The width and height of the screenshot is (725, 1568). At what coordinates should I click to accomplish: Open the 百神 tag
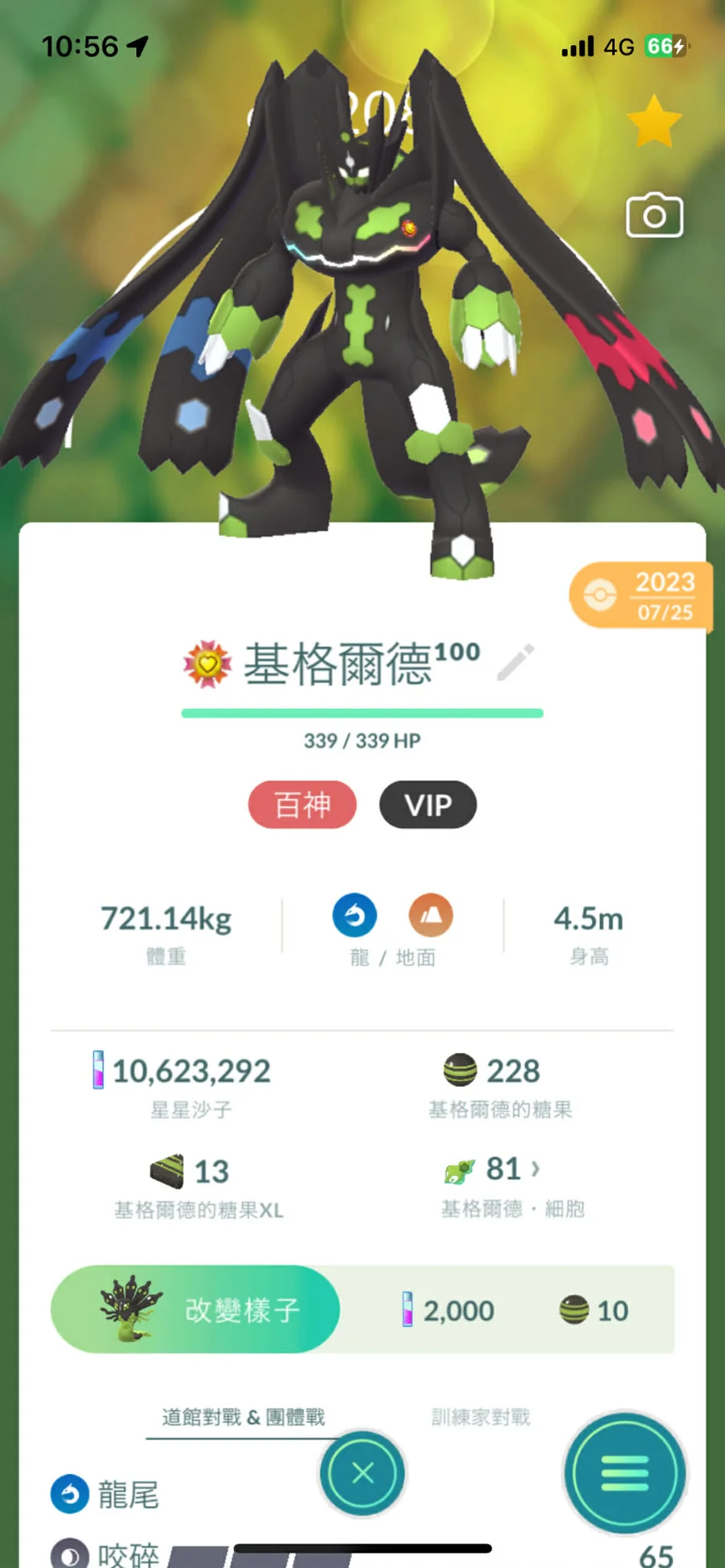click(x=302, y=805)
